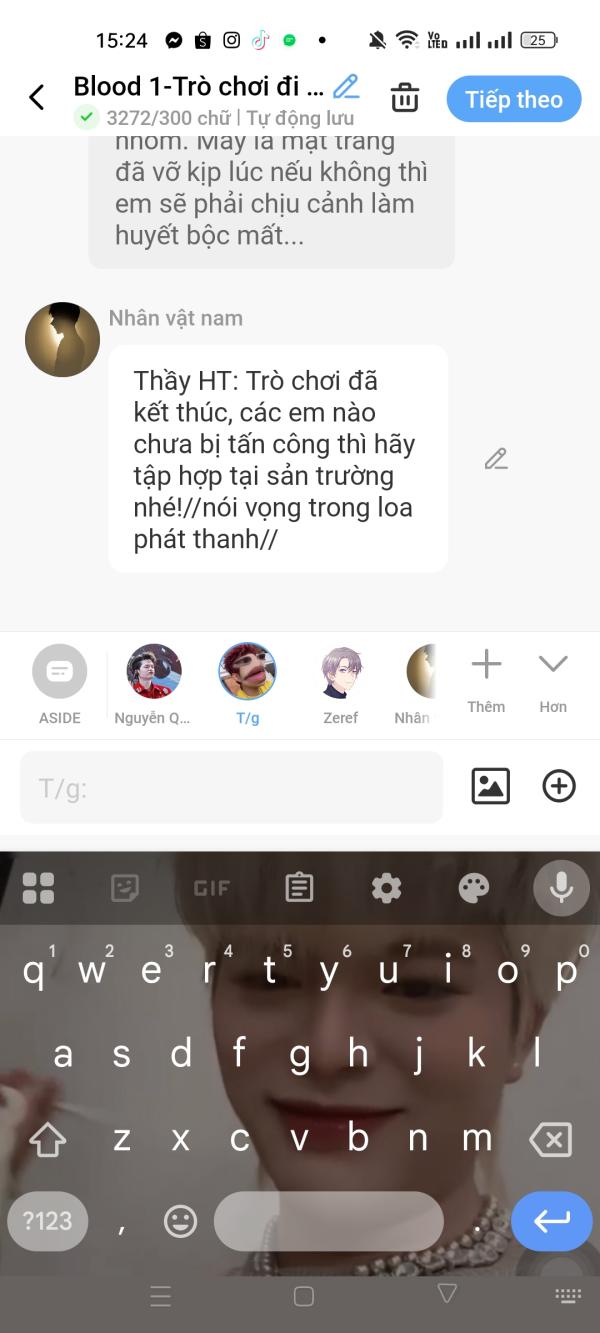Screen dimensions: 600x1333
Task: Open the circled plus attachment button
Action: (x=559, y=786)
